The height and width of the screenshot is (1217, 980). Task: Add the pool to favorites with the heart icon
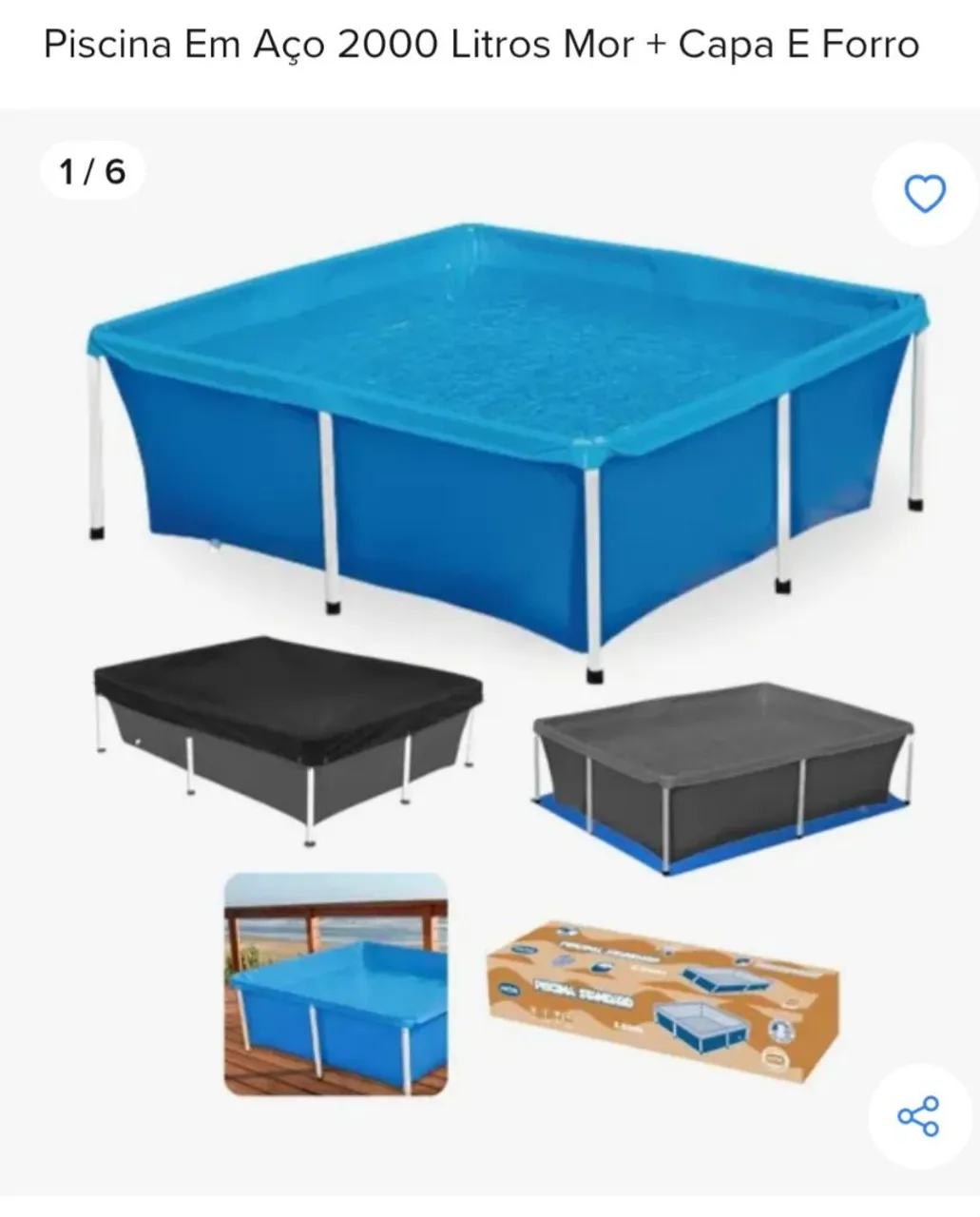924,195
